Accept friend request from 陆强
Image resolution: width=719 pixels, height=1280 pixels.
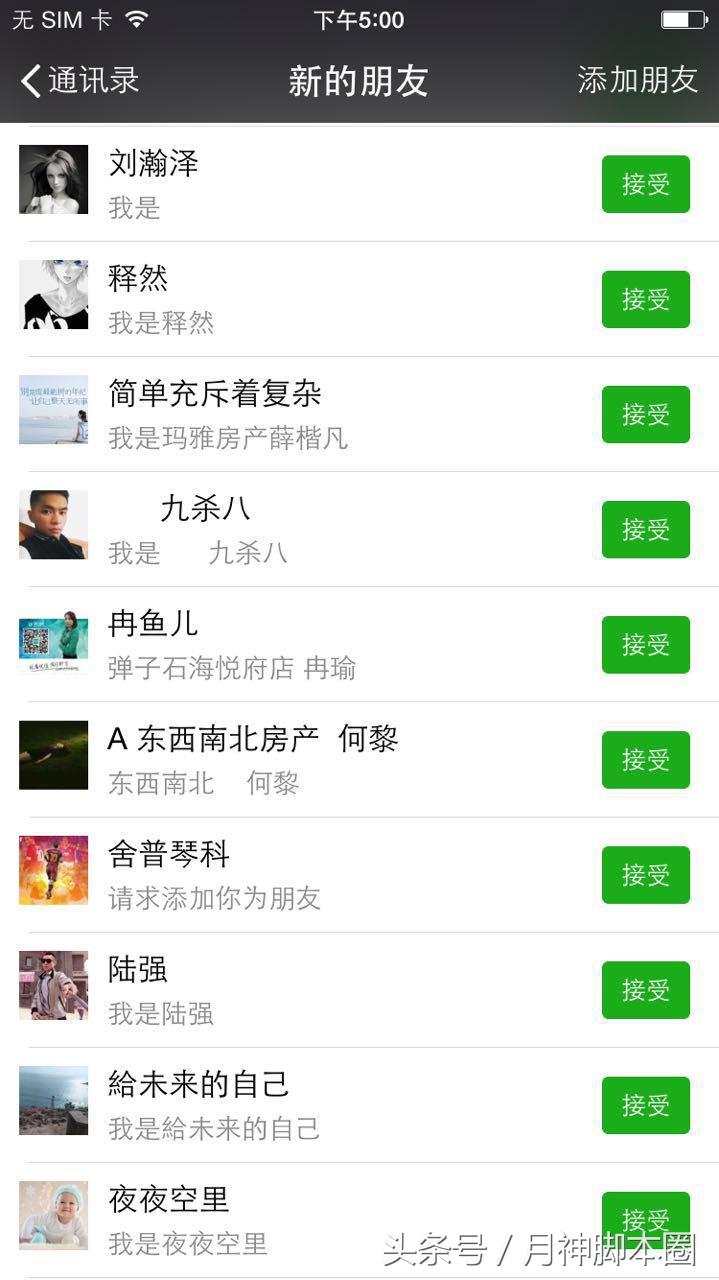tap(645, 989)
